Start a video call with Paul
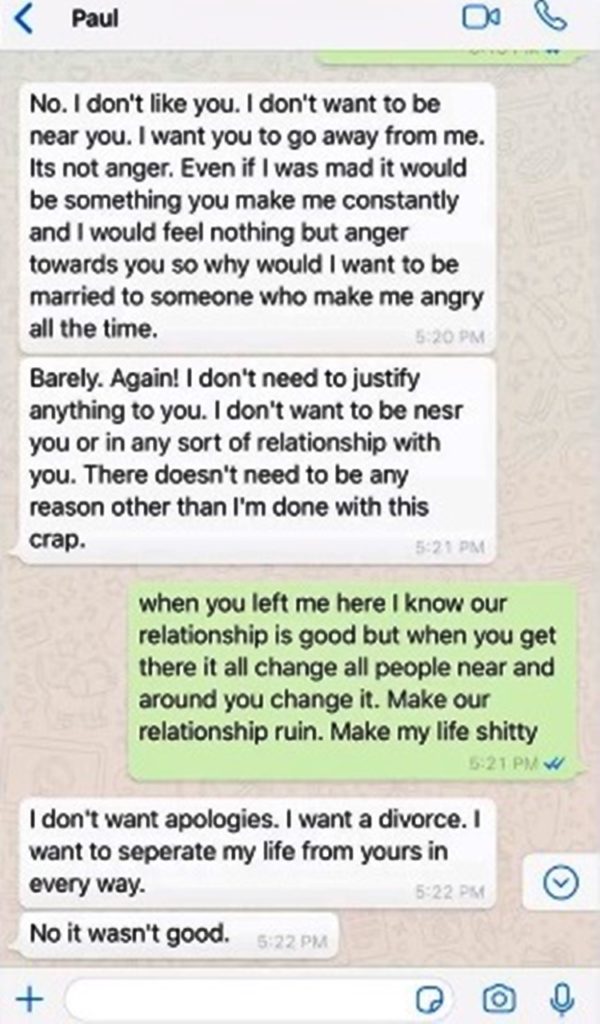This screenshot has height=1024, width=600. click(x=480, y=17)
